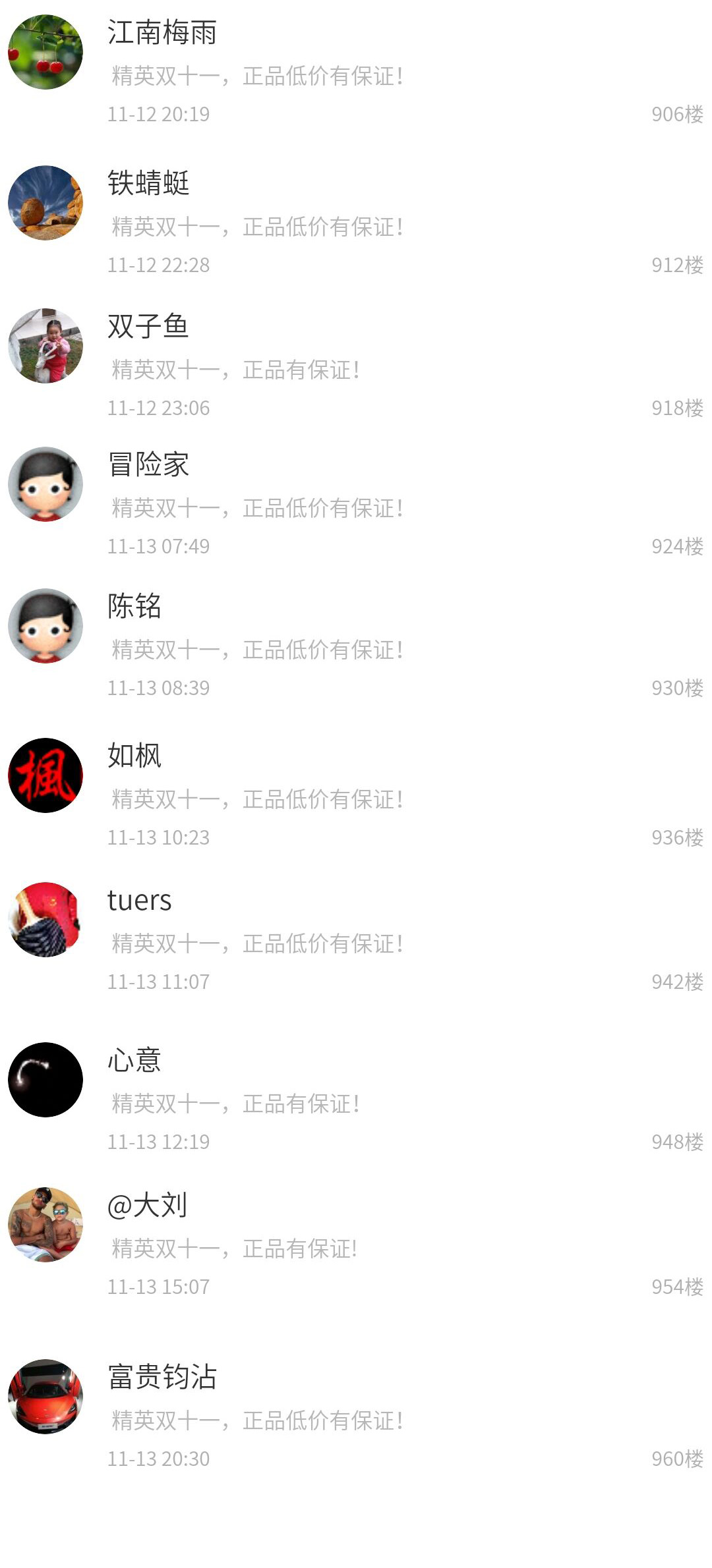Open tuers' reply on floor 942
This screenshot has height=1568, width=712.
point(356,939)
